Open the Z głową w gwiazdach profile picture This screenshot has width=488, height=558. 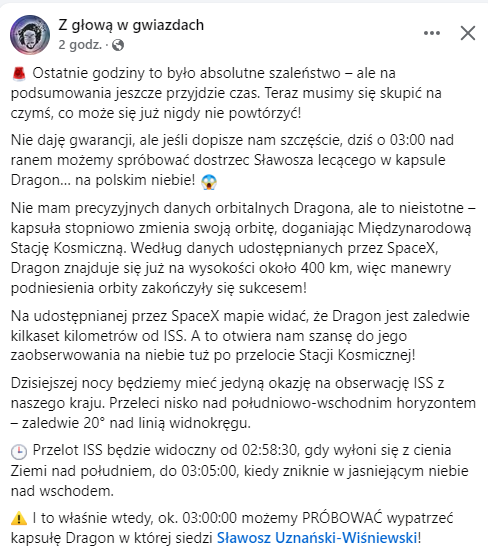30,35
